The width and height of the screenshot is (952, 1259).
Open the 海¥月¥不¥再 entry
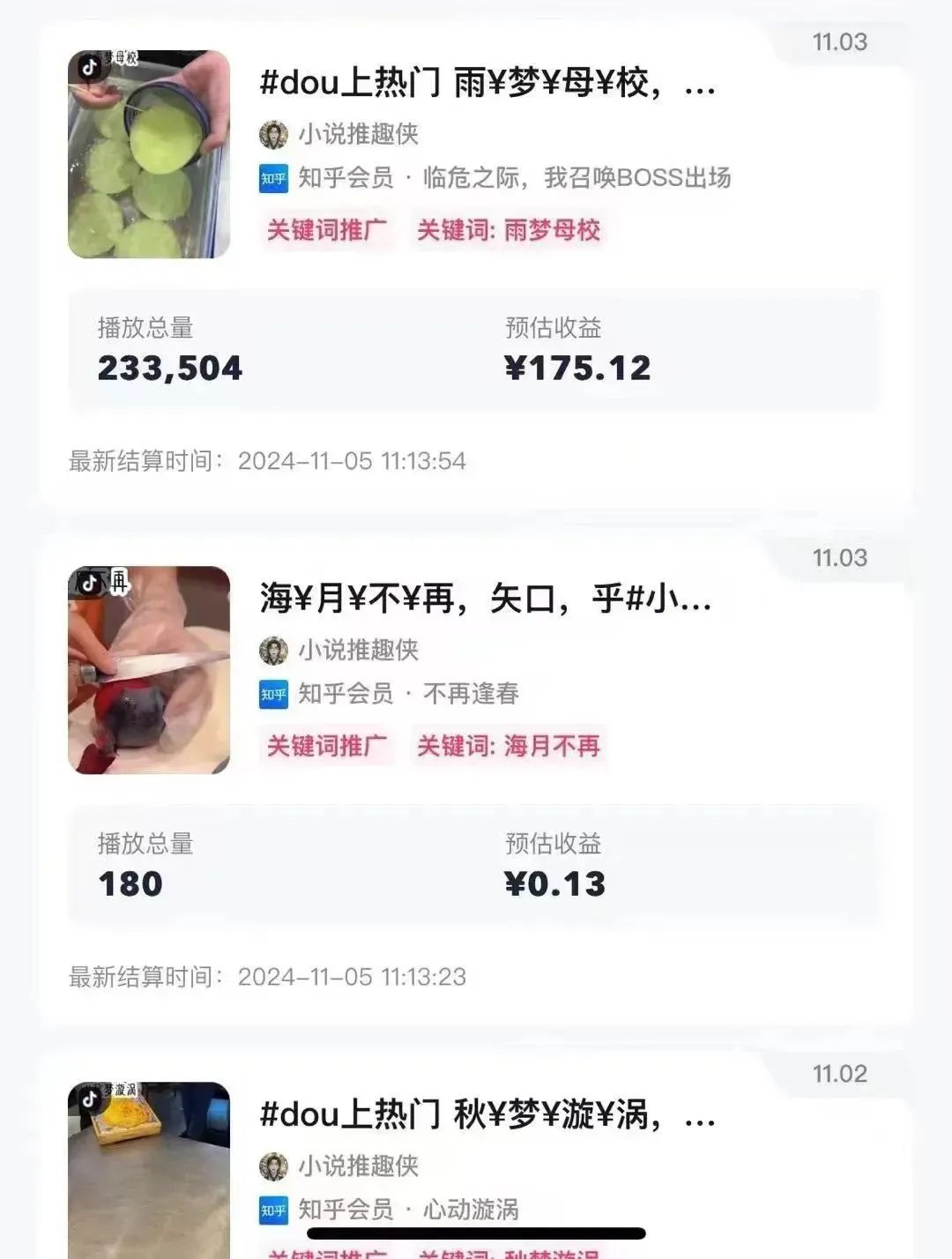coord(485,600)
